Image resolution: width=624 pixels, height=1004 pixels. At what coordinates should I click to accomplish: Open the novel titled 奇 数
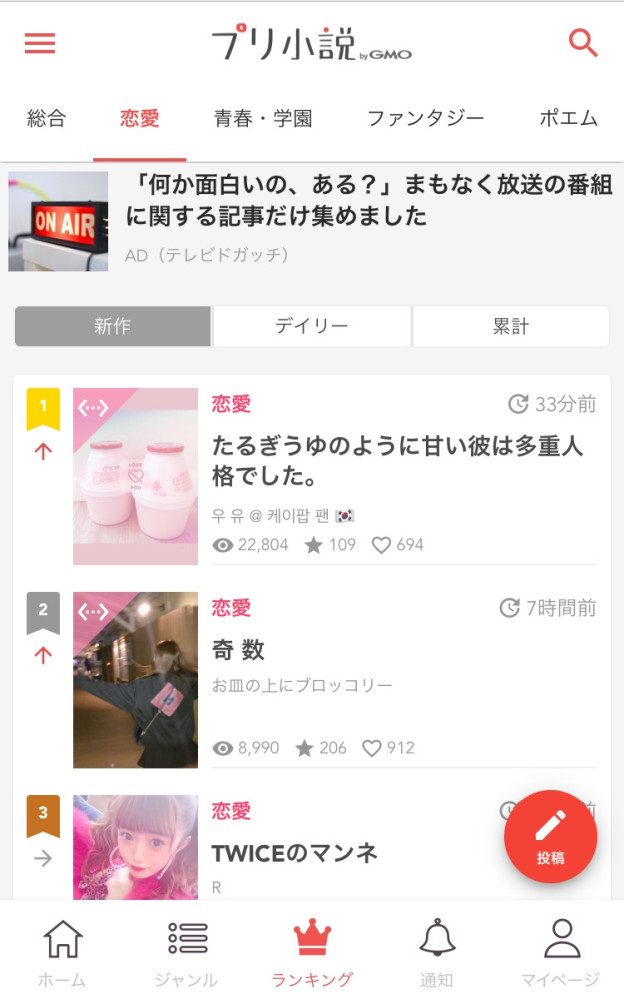[x=238, y=650]
